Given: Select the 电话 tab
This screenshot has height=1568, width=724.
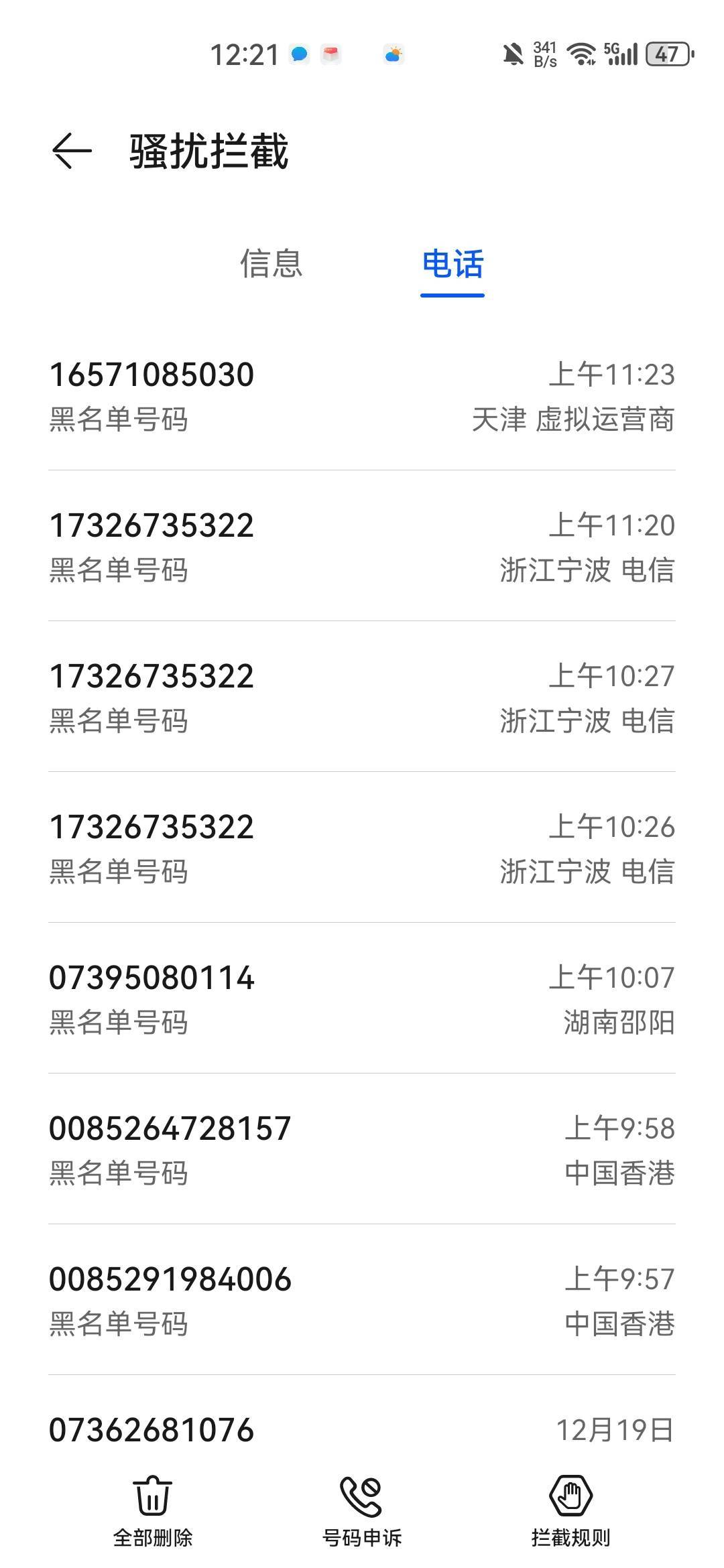Looking at the screenshot, I should click(452, 264).
